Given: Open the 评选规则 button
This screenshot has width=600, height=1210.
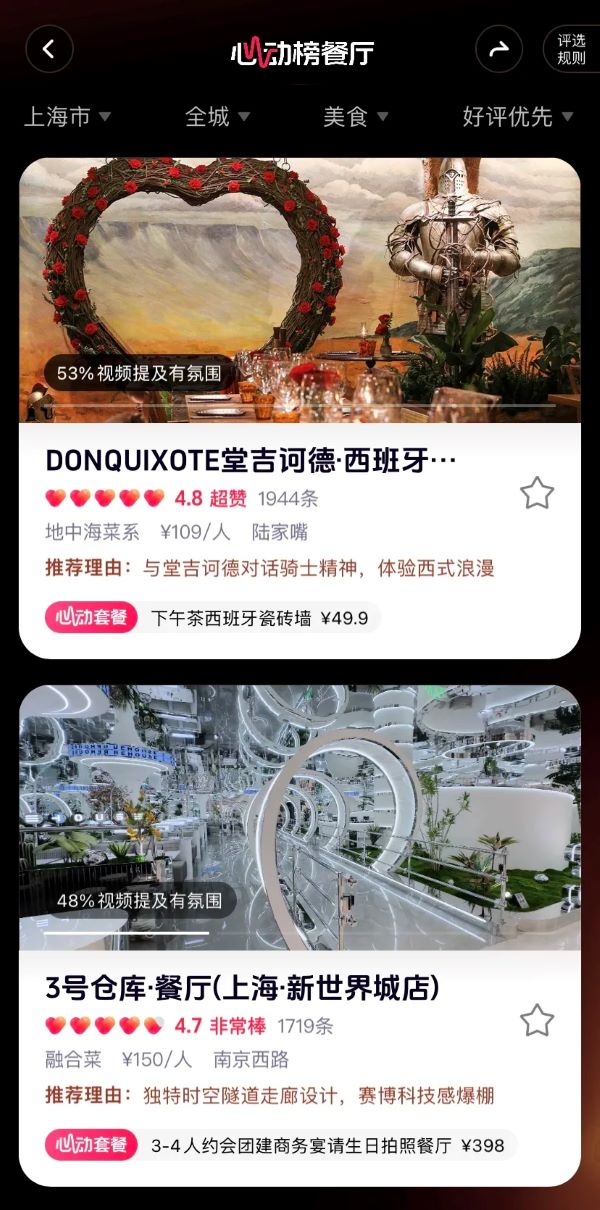Looking at the screenshot, I should point(572,48).
